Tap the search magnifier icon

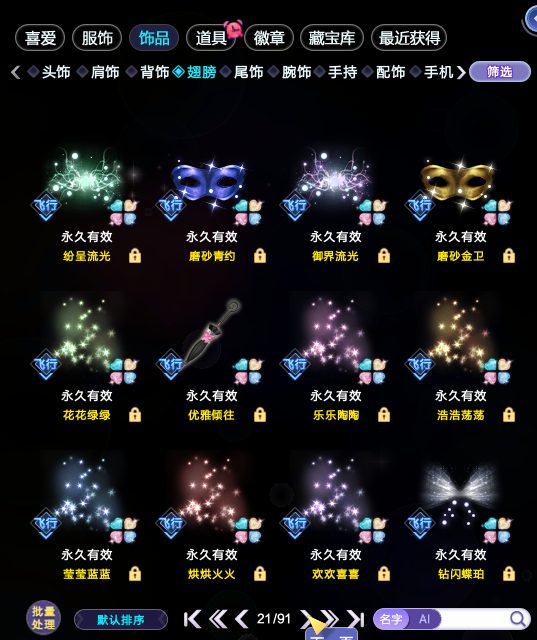[518, 619]
